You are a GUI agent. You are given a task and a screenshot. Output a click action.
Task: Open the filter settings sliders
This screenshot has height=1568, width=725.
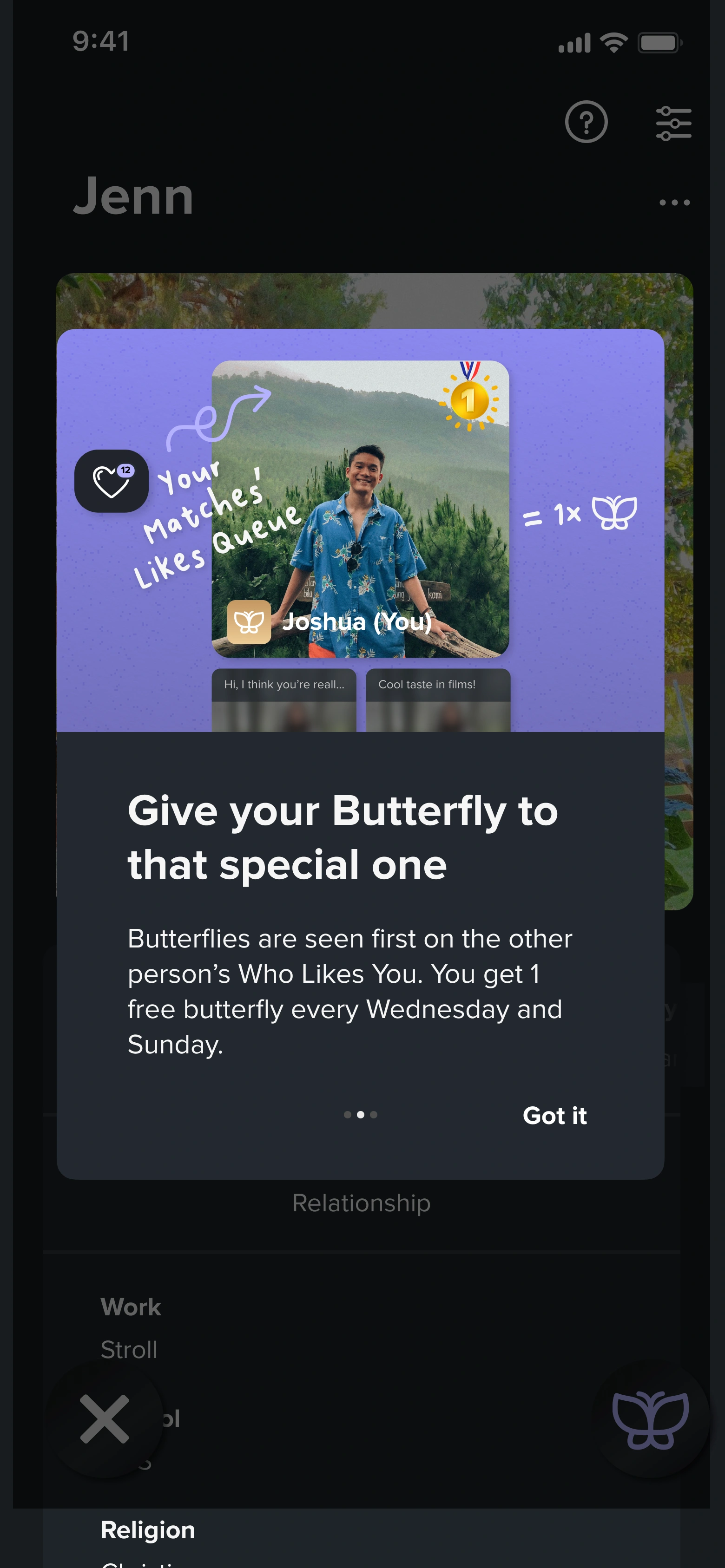coord(673,124)
